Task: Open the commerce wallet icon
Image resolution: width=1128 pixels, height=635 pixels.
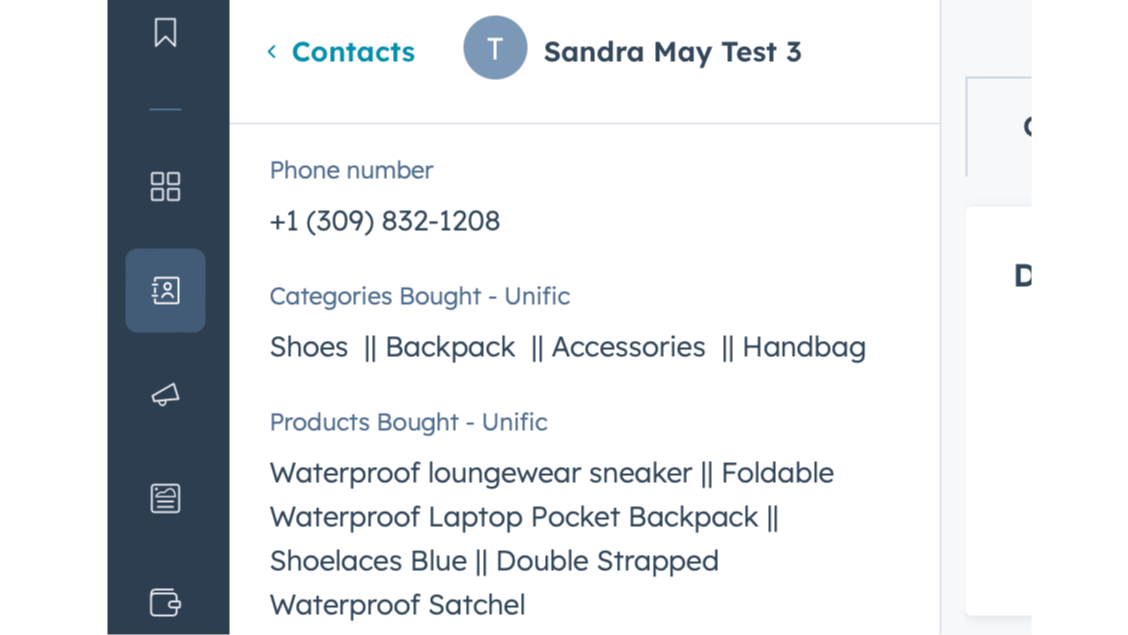Action: [x=166, y=602]
